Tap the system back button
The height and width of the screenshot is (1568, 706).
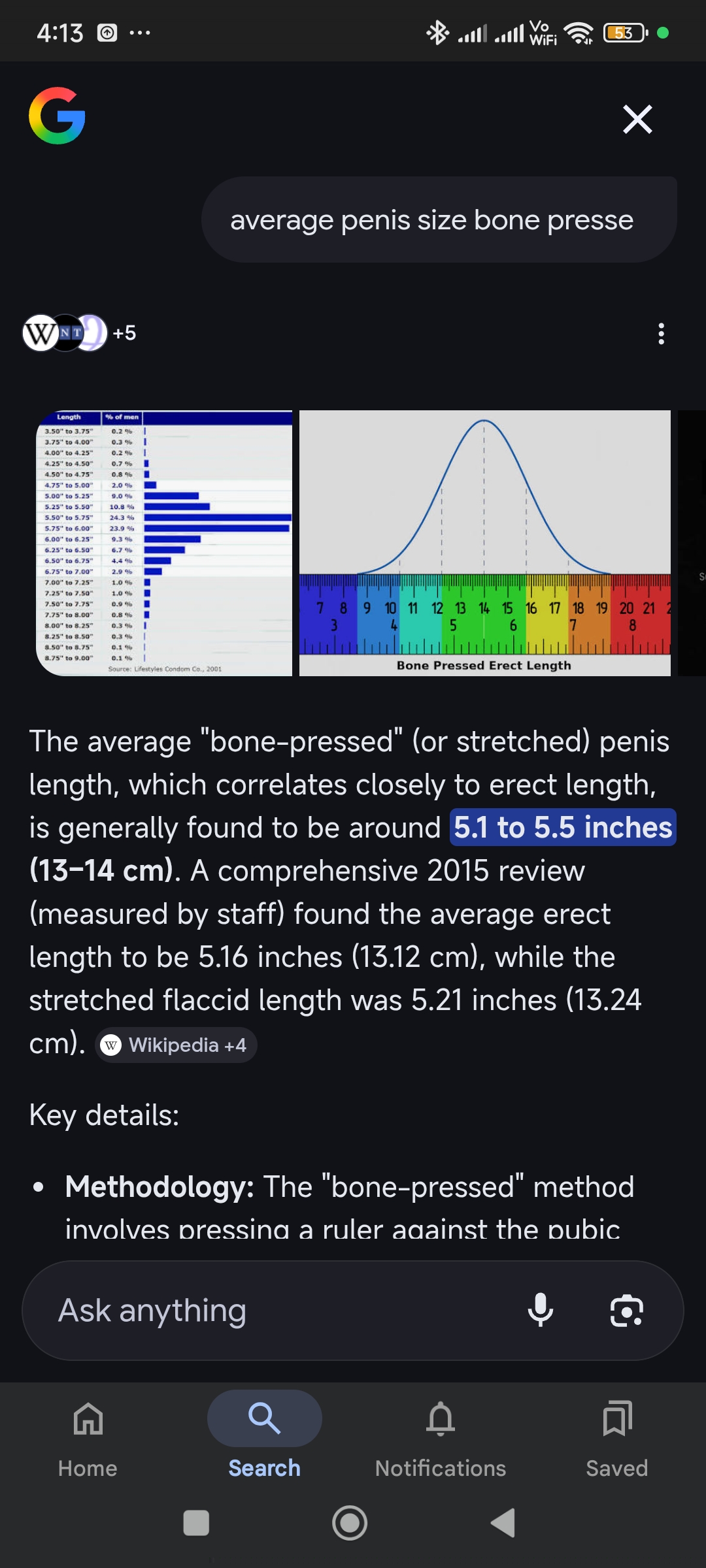coord(503,1523)
